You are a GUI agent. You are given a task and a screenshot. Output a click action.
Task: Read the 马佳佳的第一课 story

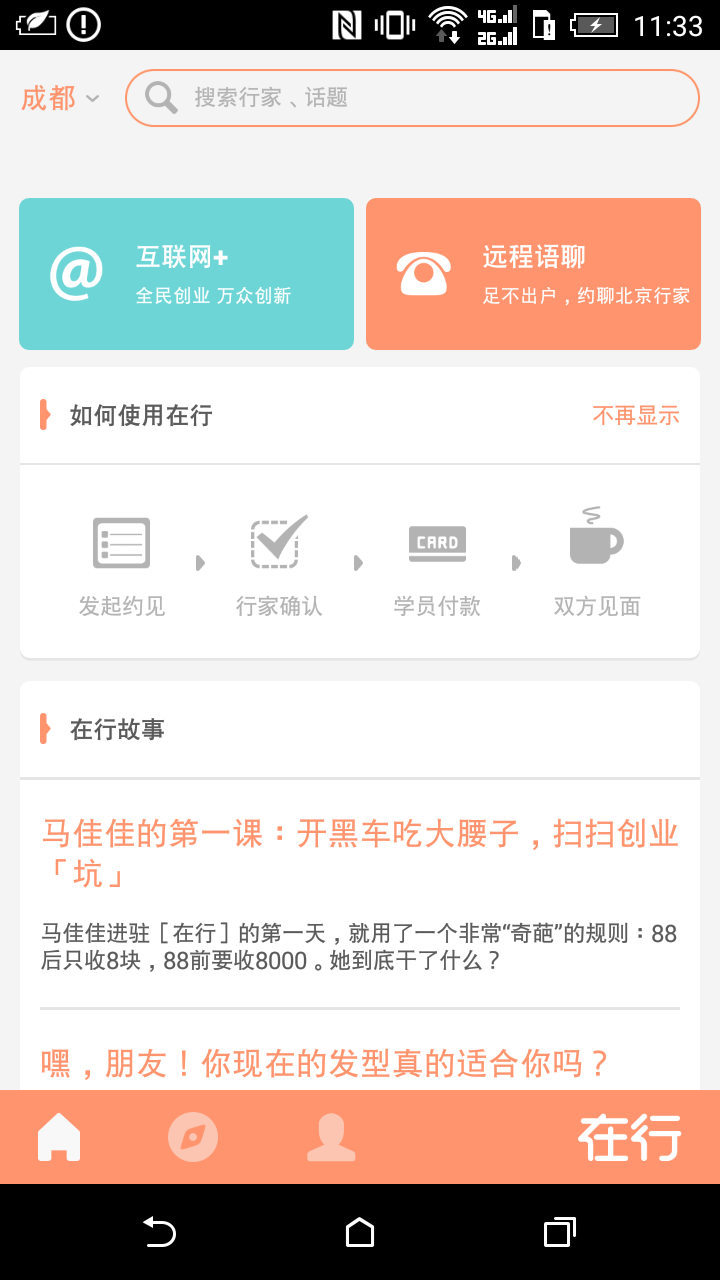[360, 853]
